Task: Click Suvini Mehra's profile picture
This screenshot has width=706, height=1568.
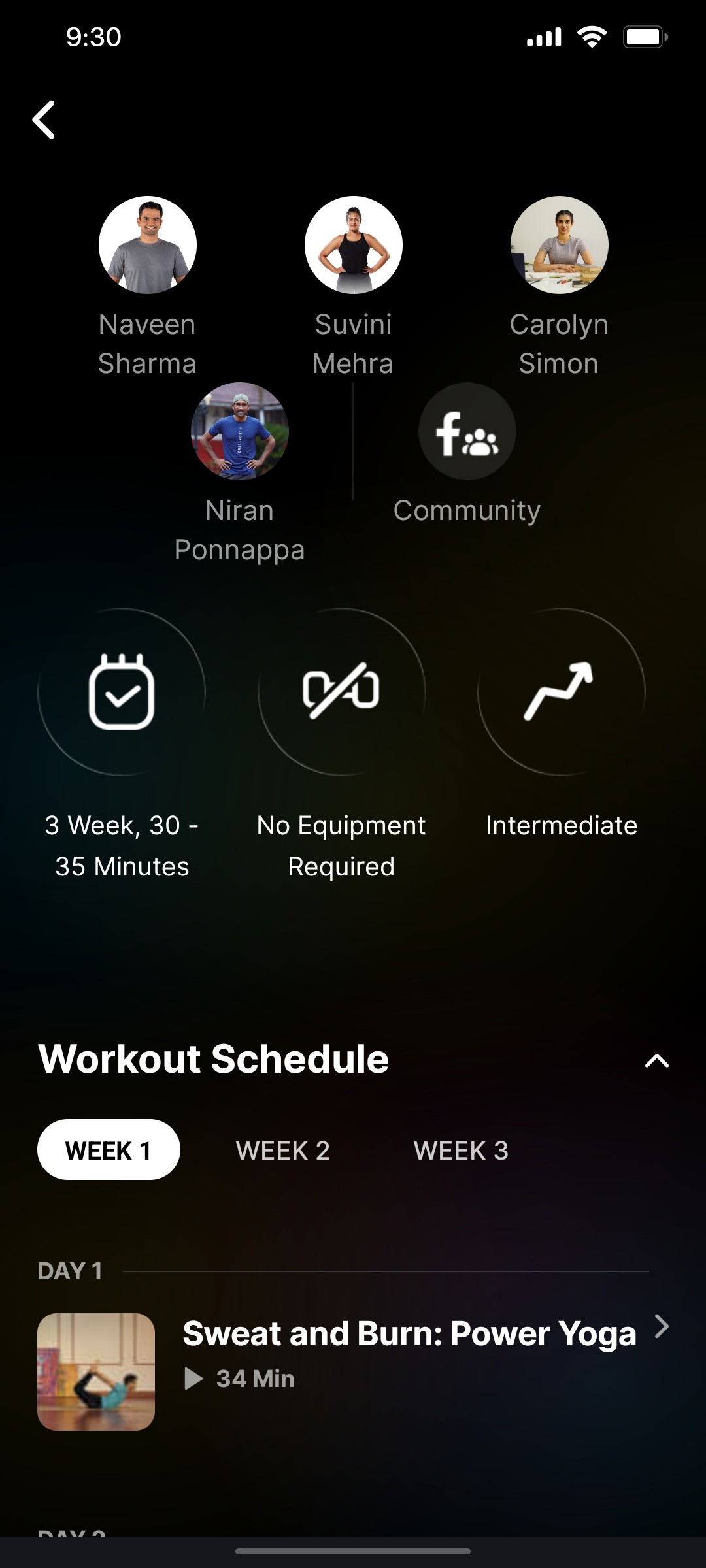Action: click(353, 244)
